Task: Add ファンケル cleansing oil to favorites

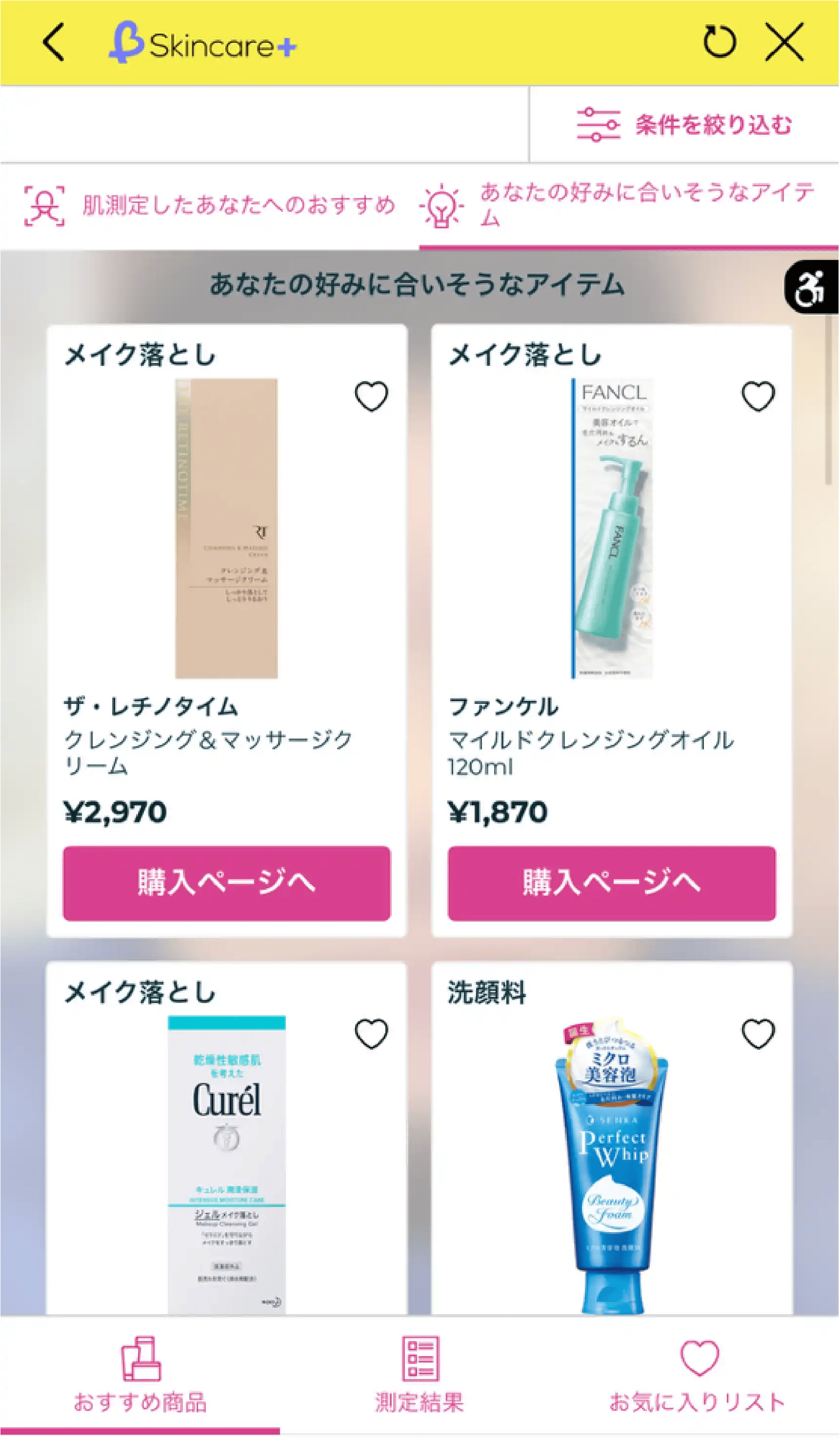Action: click(x=758, y=396)
